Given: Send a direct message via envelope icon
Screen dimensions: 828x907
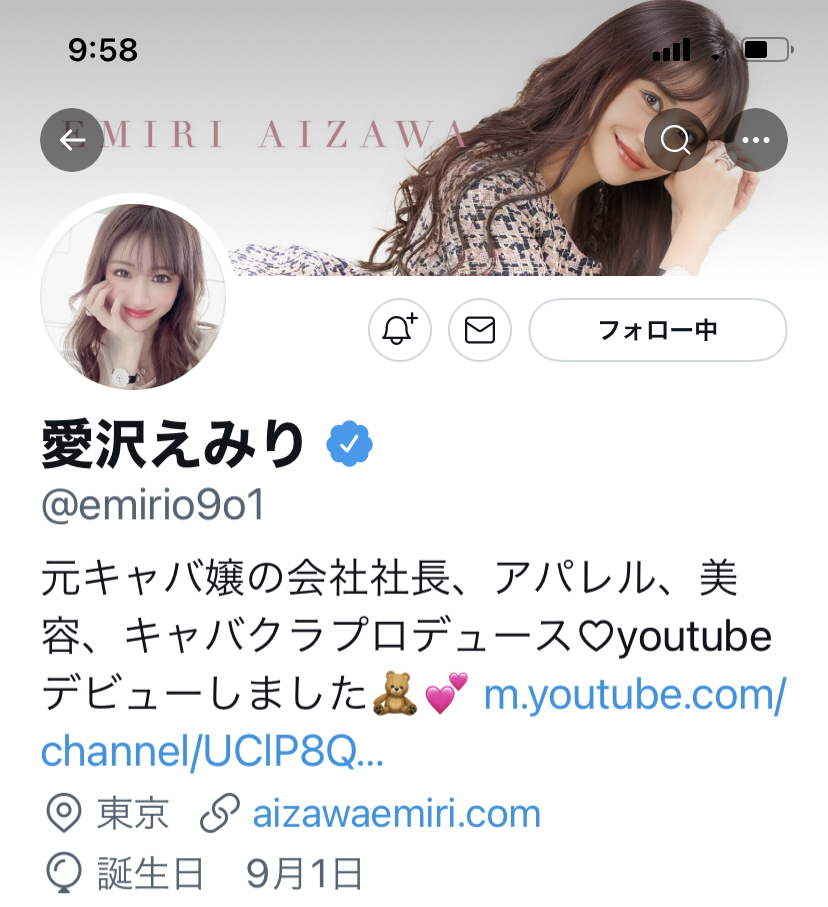Looking at the screenshot, I should tap(480, 330).
